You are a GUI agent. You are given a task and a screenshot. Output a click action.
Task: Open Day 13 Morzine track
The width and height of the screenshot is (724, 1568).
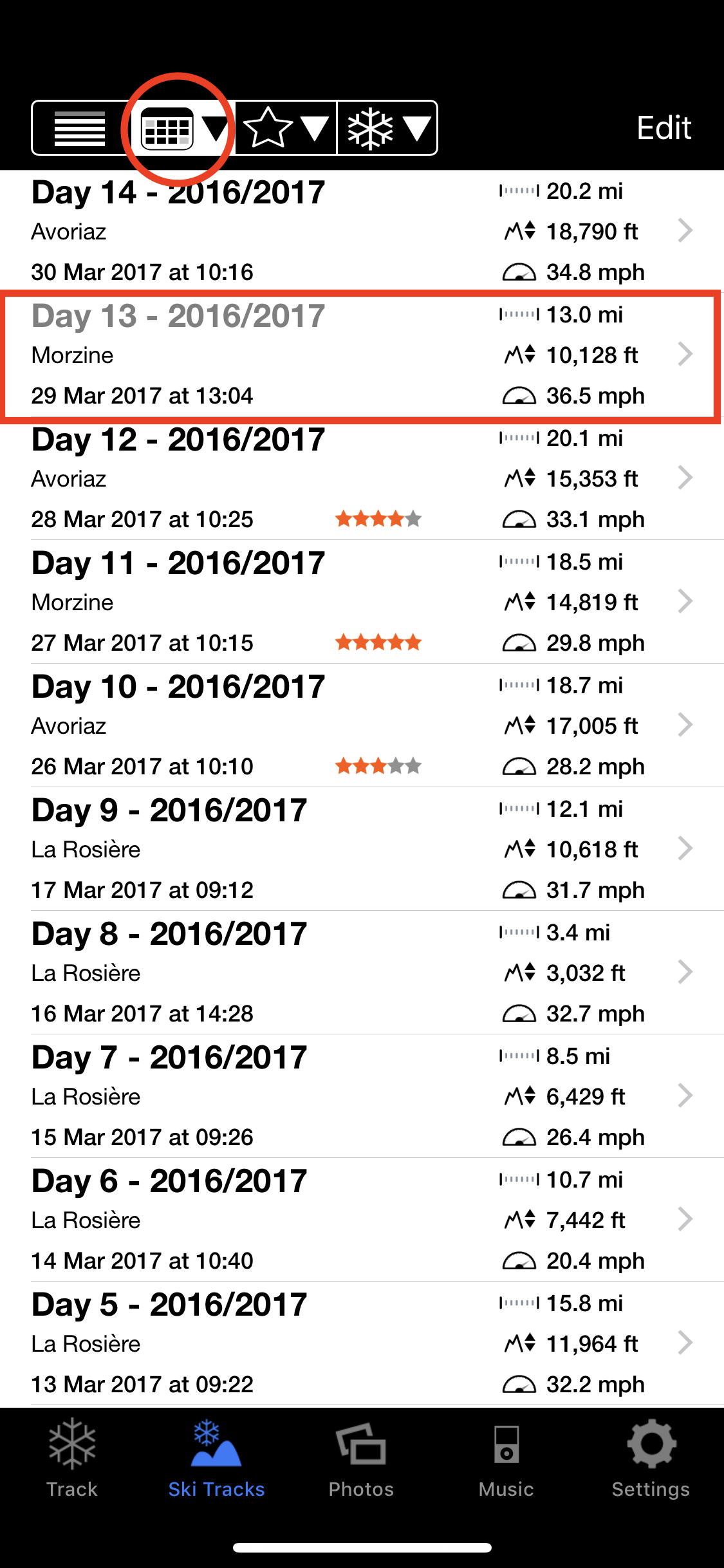tap(360, 355)
